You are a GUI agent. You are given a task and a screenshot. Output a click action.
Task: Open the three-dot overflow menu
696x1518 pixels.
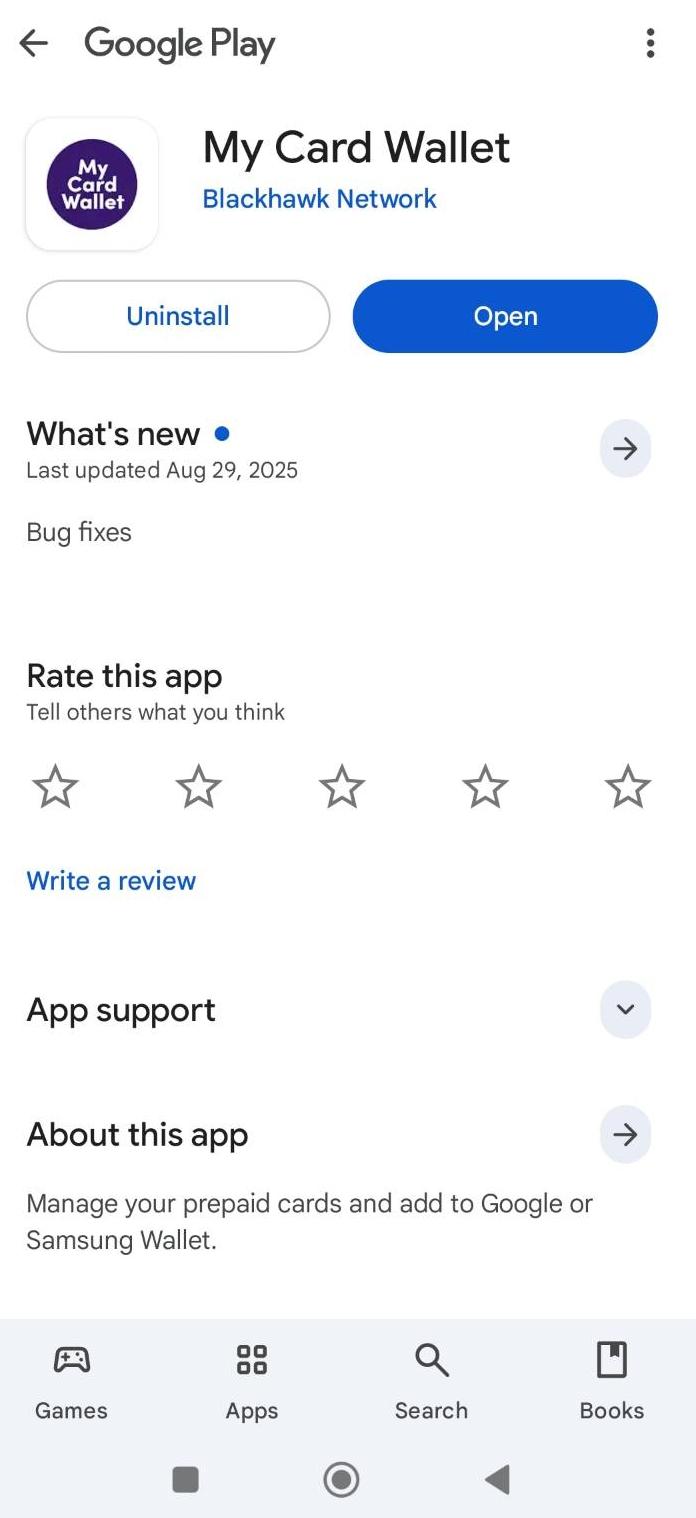point(650,43)
